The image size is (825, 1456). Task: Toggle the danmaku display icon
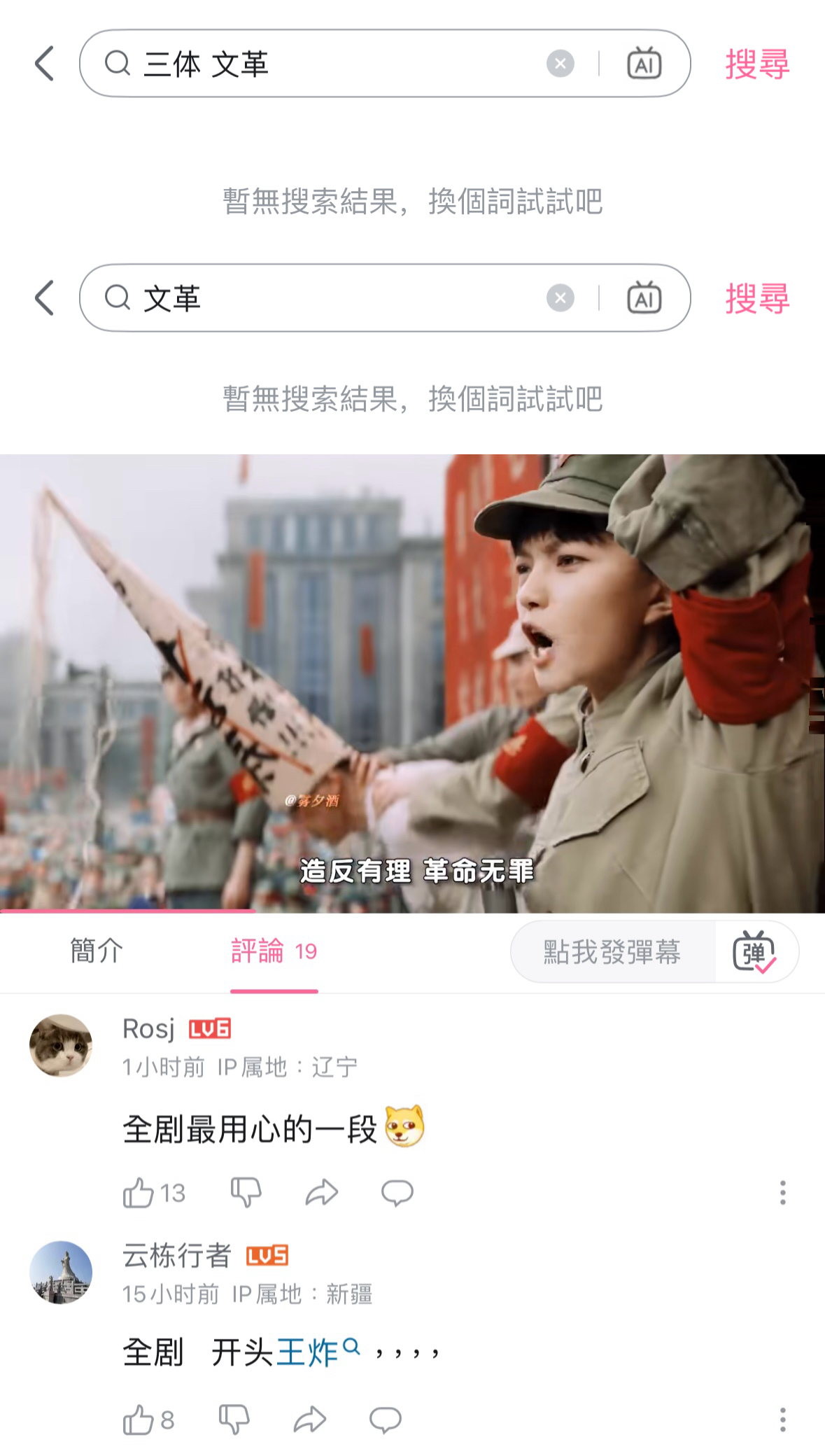click(754, 952)
